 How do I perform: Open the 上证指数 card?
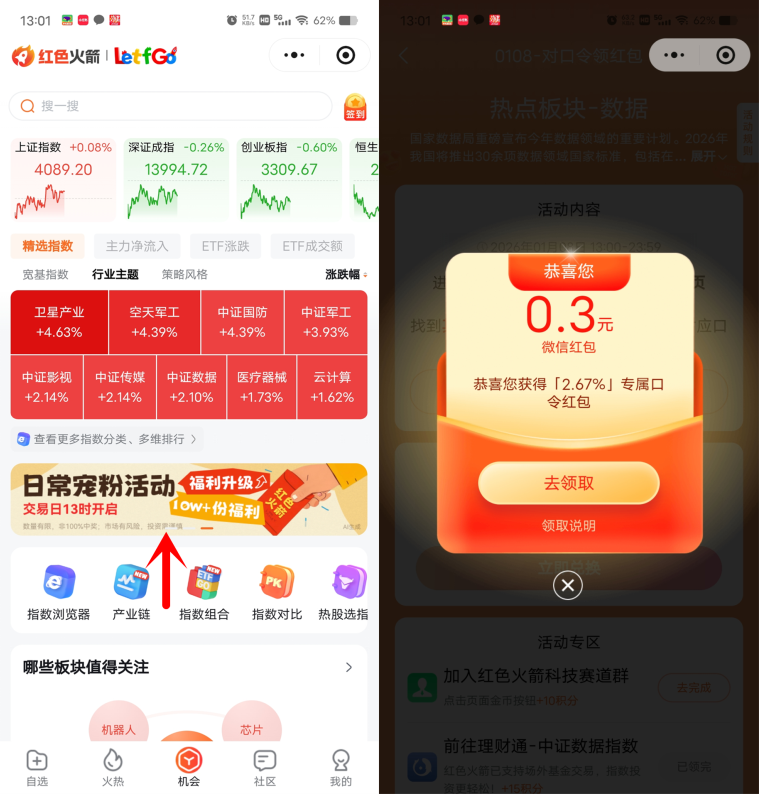63,178
